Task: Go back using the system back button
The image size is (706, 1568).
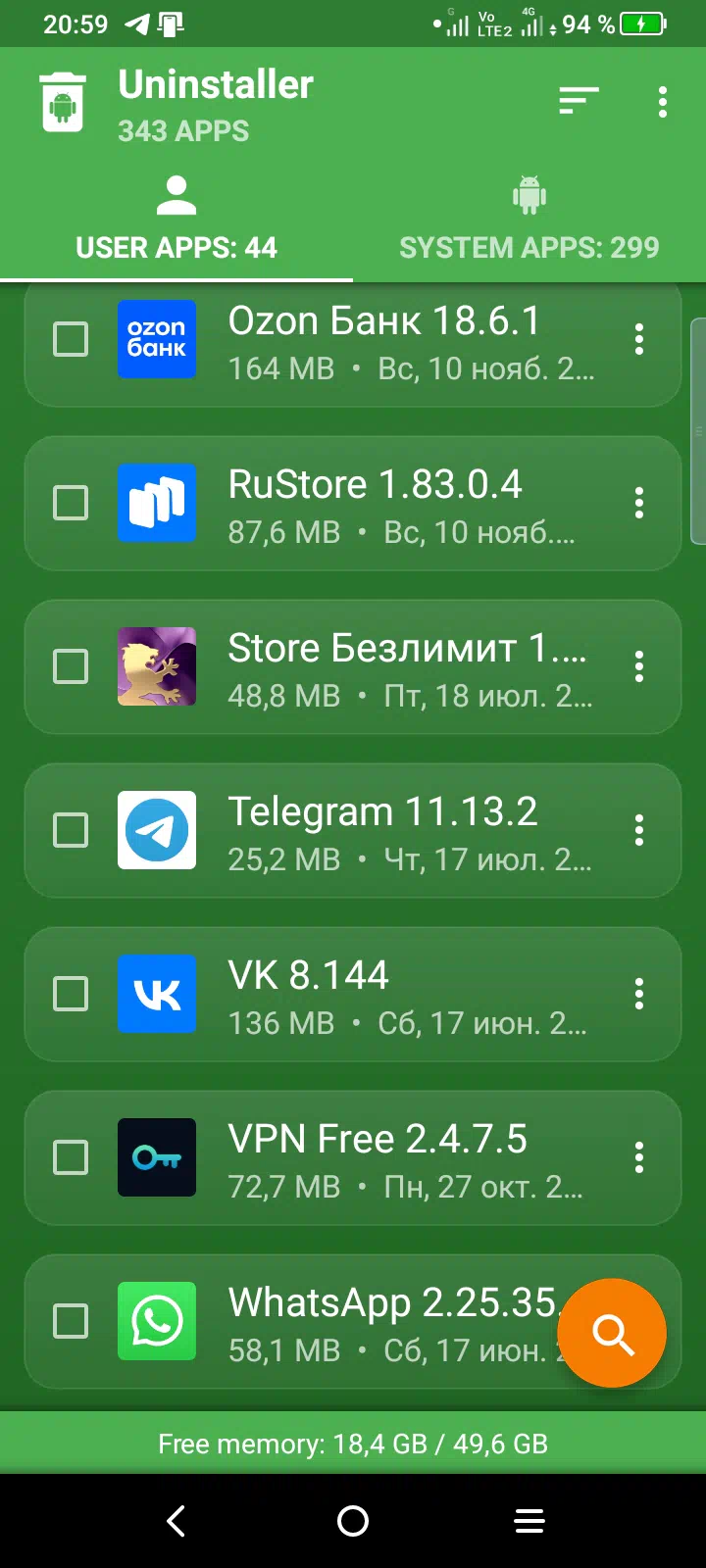Action: (x=176, y=1521)
